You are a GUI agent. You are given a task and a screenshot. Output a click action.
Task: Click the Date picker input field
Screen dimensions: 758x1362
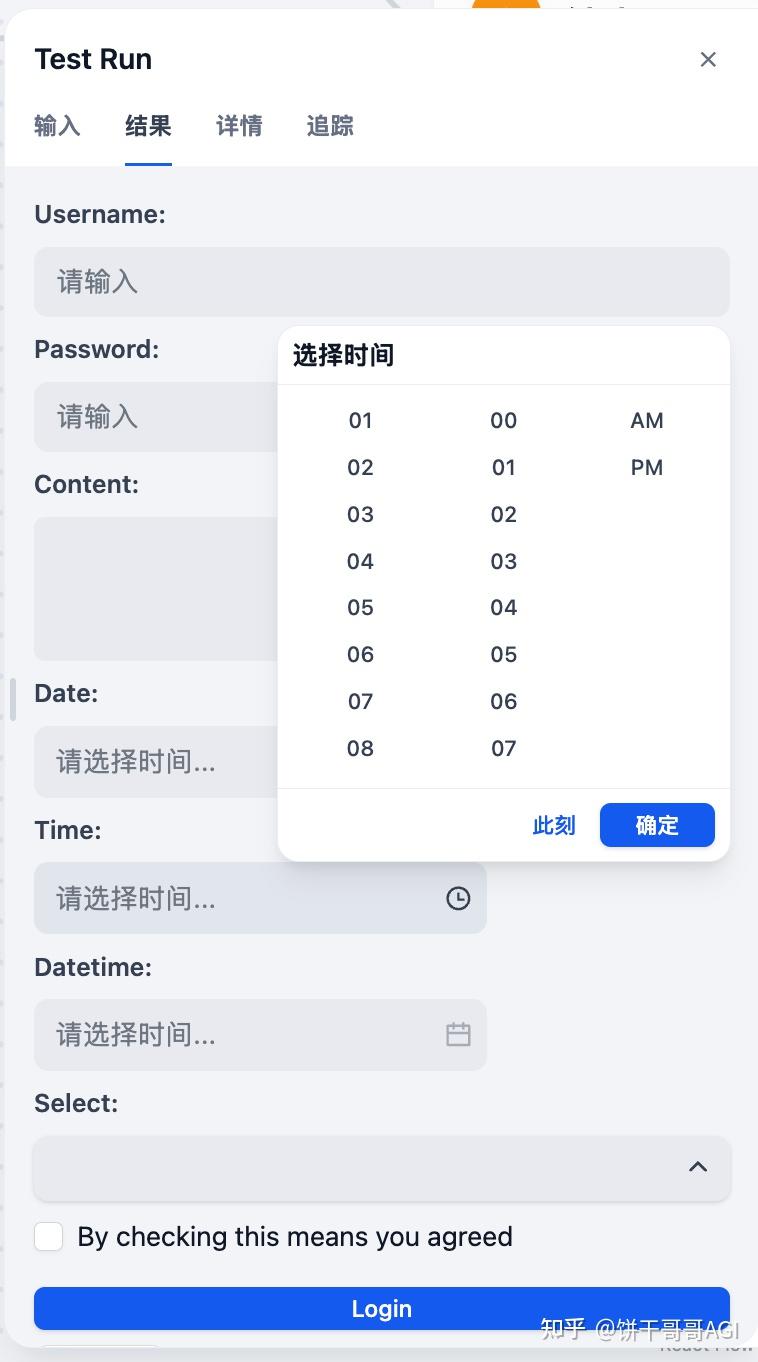150,761
